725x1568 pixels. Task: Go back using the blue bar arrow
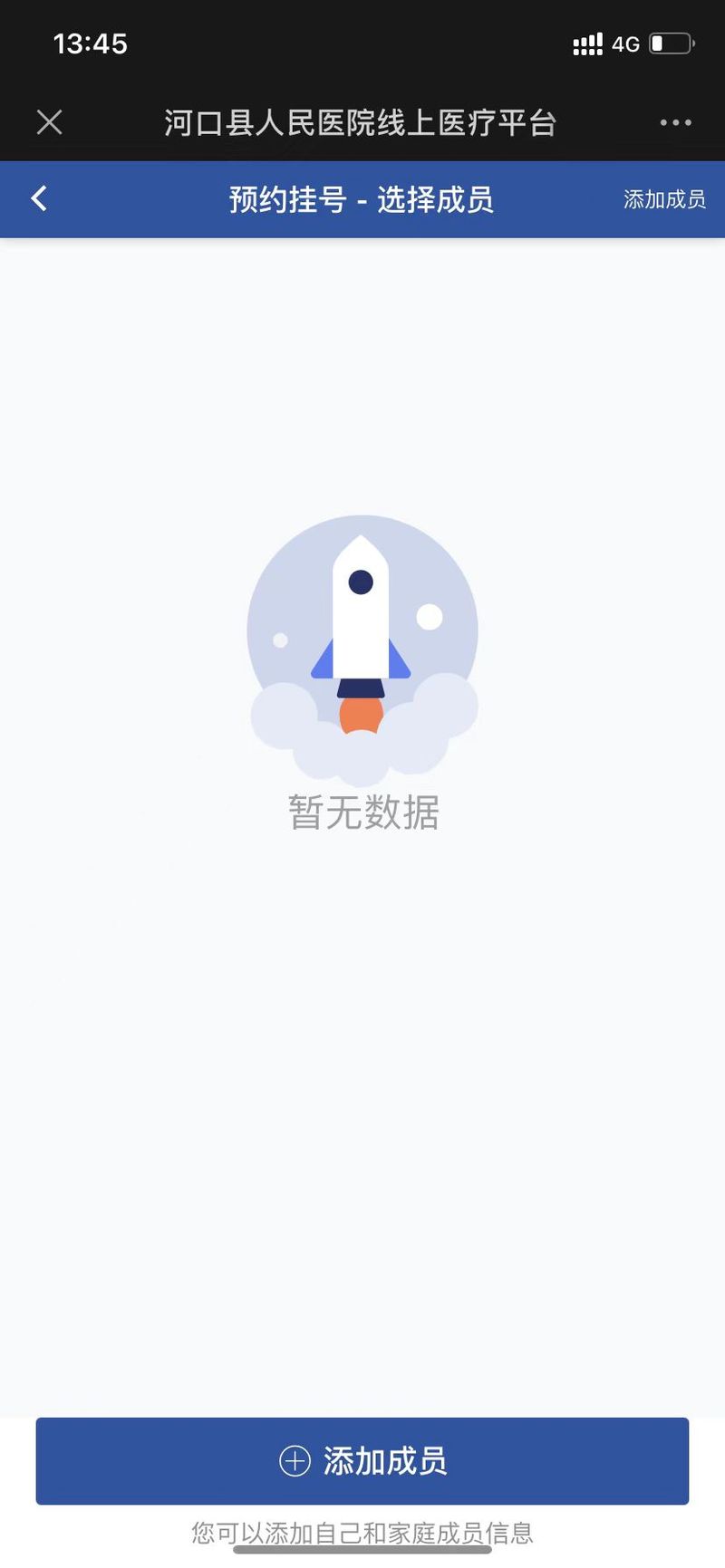click(x=39, y=198)
